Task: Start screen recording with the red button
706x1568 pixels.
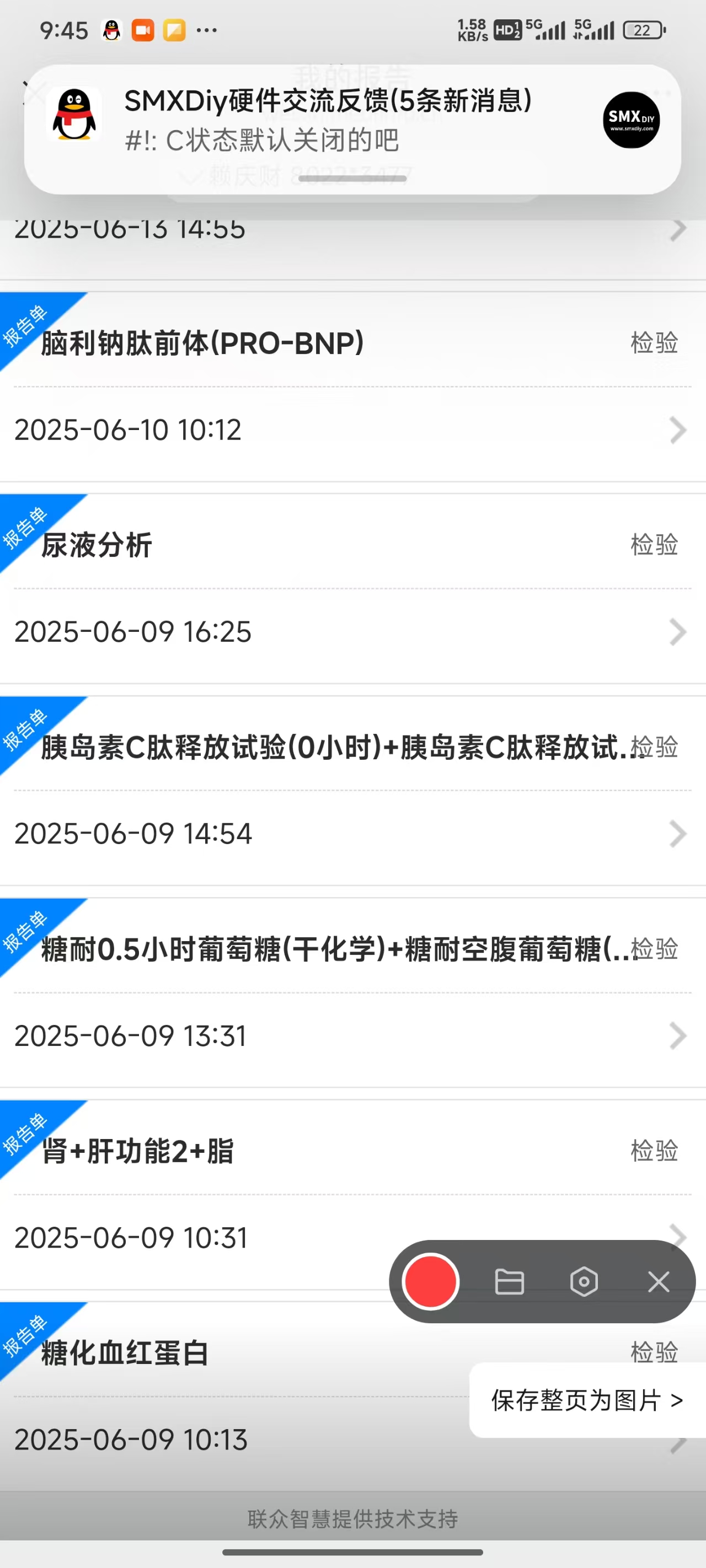Action: (x=430, y=1281)
